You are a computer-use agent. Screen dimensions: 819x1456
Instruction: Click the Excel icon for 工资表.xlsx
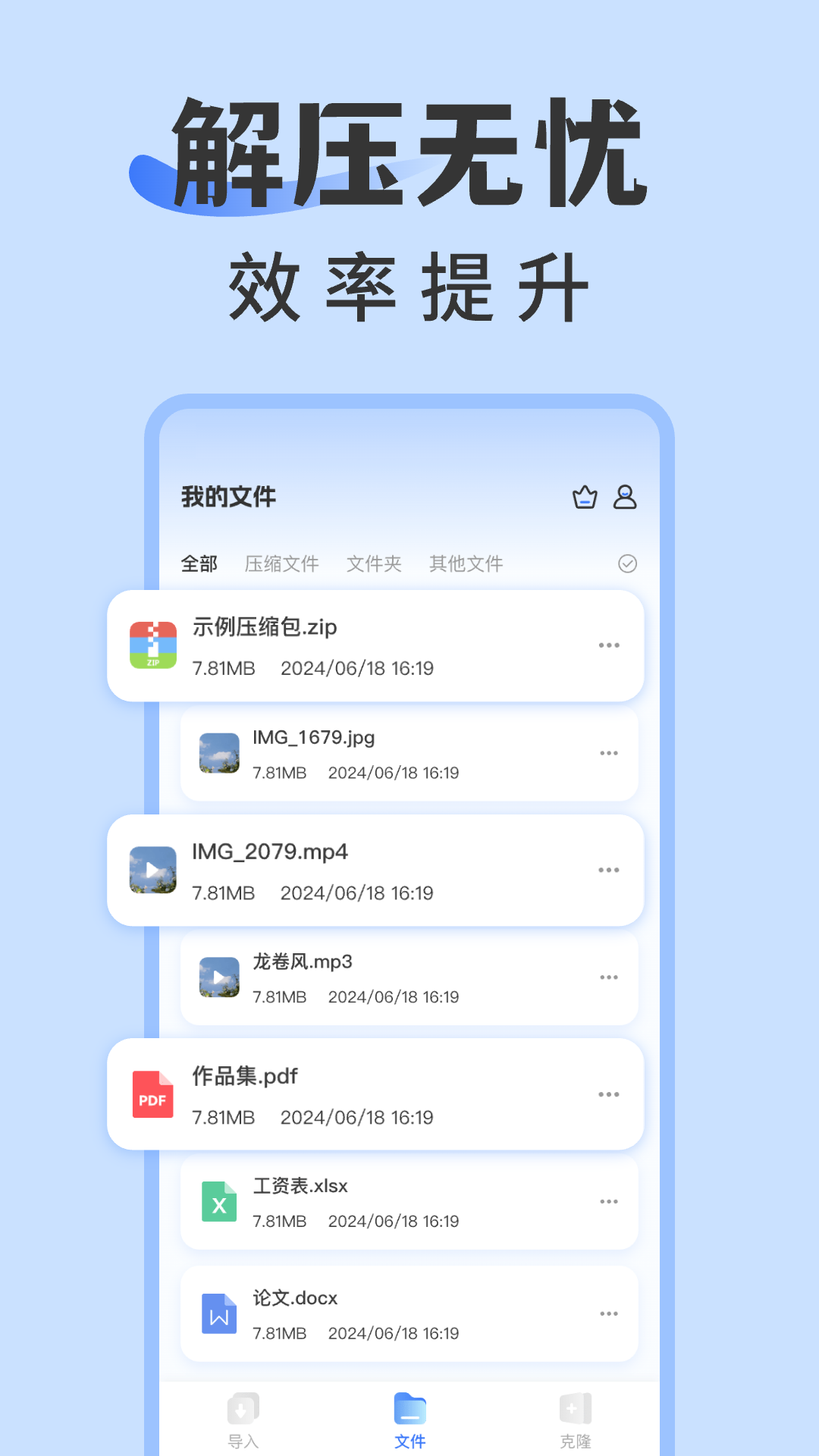click(x=219, y=1203)
